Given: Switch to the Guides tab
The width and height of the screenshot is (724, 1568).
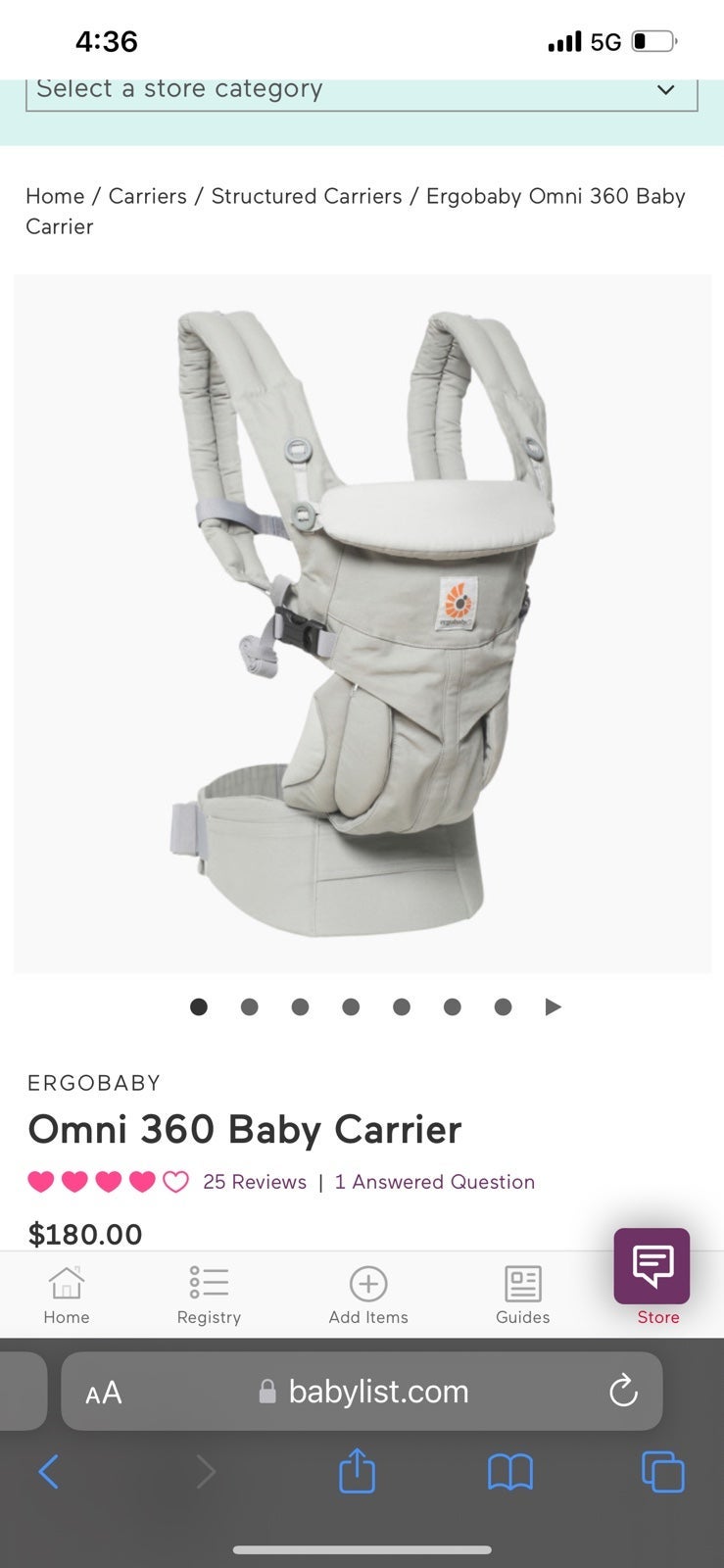Looking at the screenshot, I should tap(523, 1295).
